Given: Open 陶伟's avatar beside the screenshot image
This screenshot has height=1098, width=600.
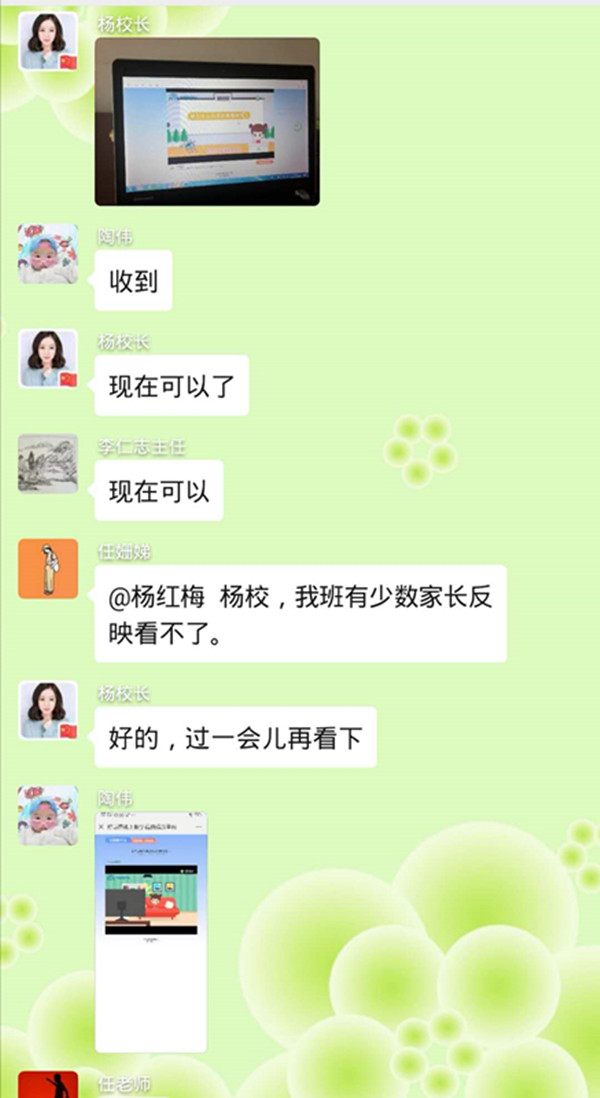Looking at the screenshot, I should pos(48,815).
